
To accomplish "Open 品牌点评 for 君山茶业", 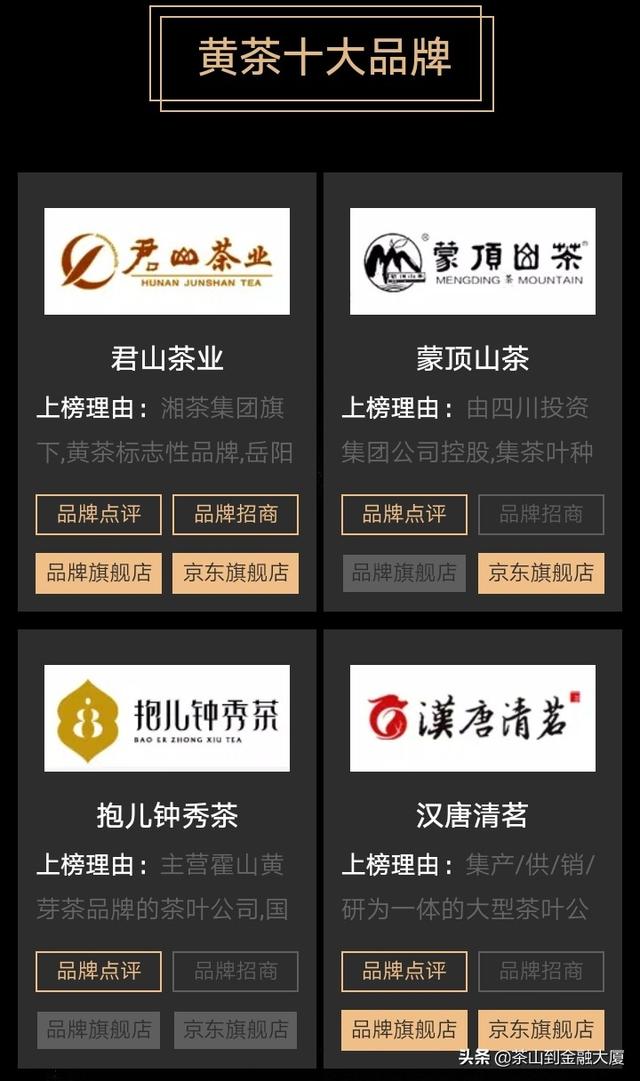I will [x=99, y=514].
